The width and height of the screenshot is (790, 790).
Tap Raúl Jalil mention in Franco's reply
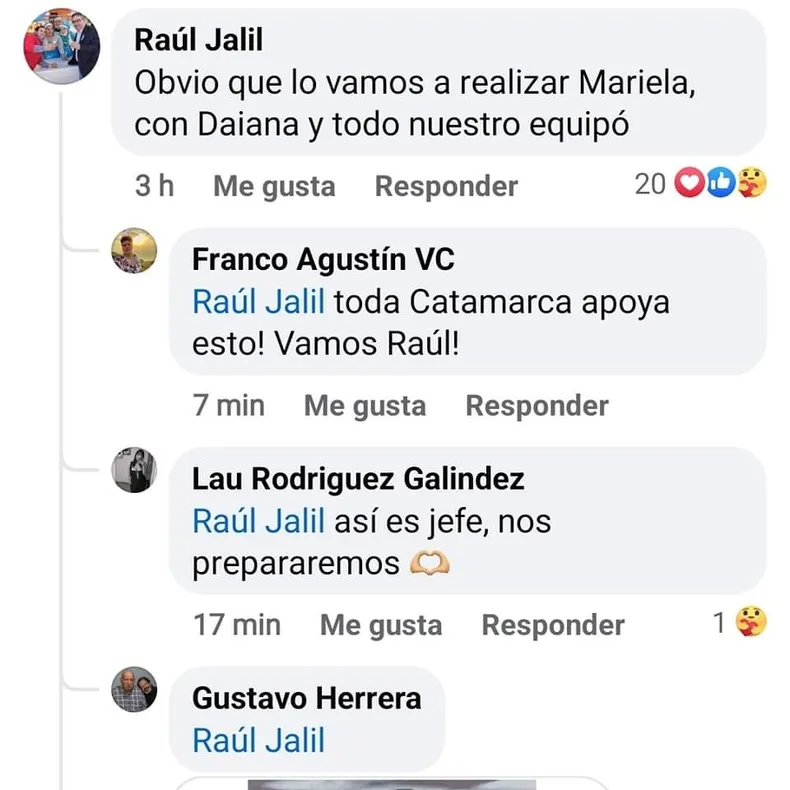click(x=258, y=302)
